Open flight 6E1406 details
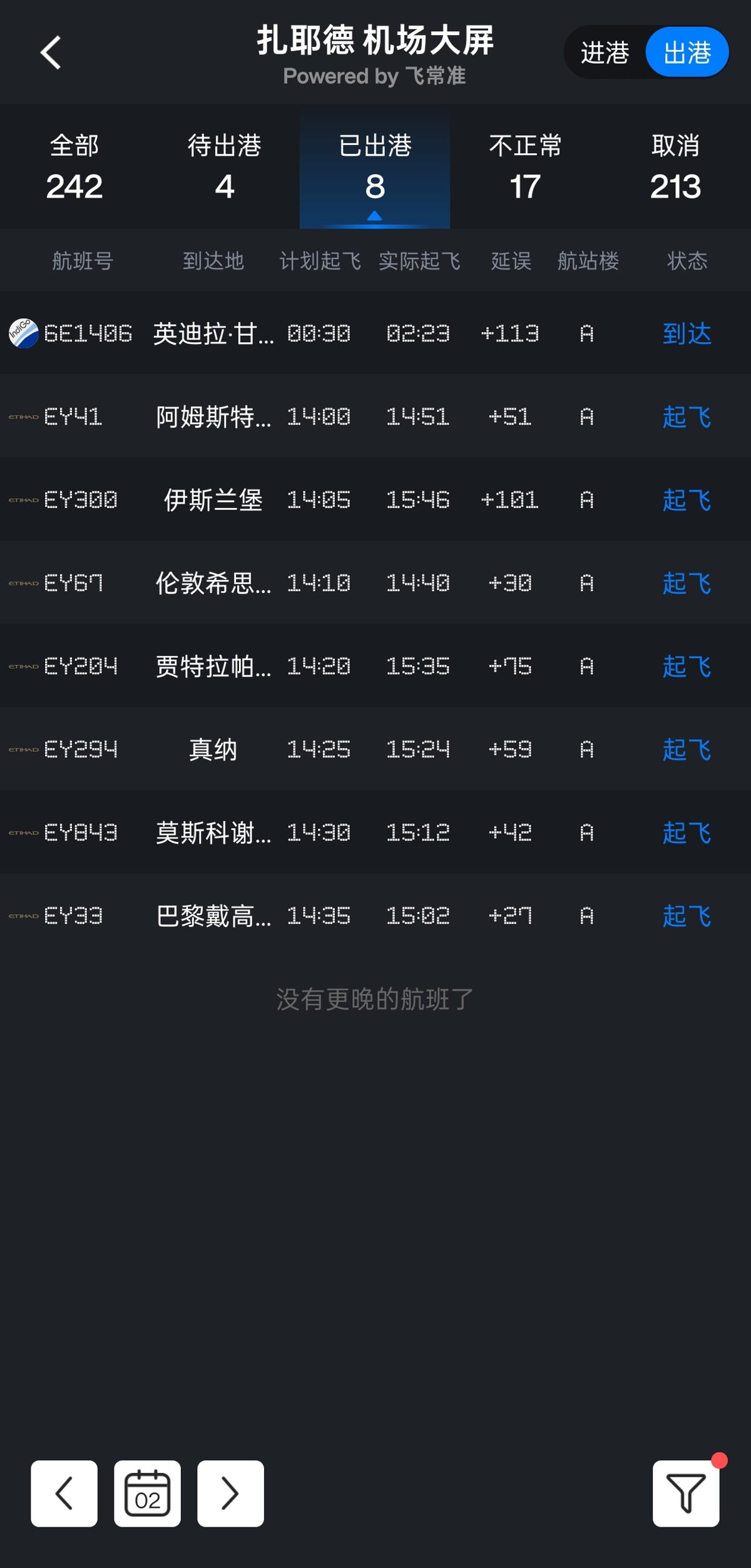Image resolution: width=751 pixels, height=1568 pixels. click(x=375, y=333)
